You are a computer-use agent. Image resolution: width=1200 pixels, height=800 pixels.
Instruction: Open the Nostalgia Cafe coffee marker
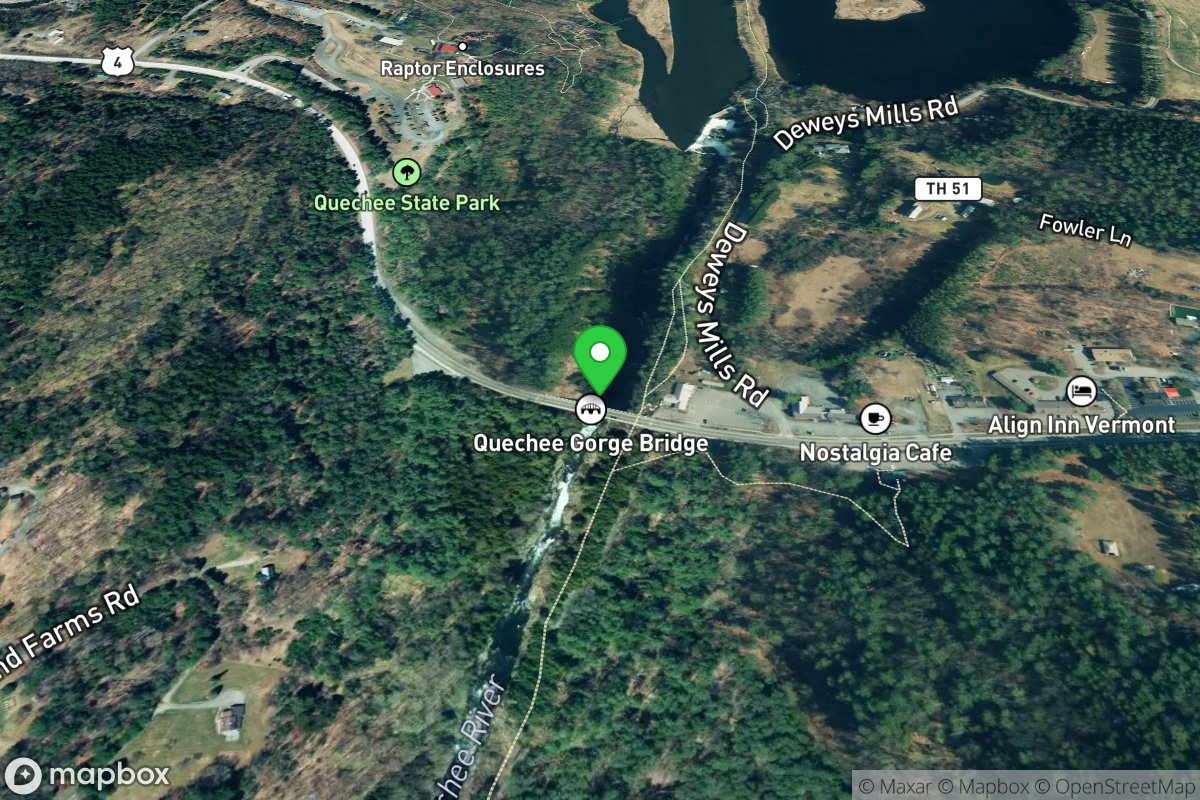tap(875, 419)
